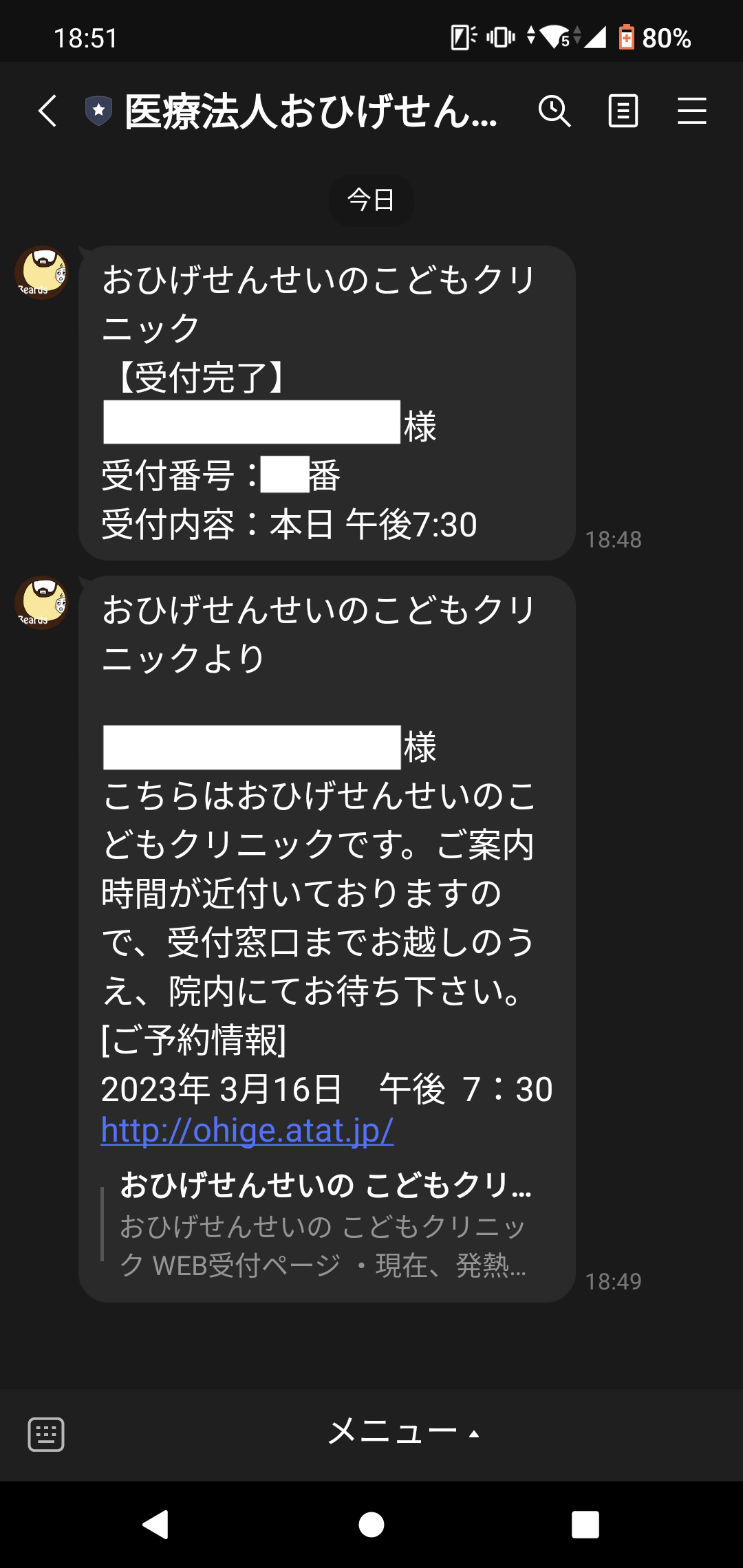Tap the system back button
The image size is (743, 1568).
click(x=156, y=1524)
